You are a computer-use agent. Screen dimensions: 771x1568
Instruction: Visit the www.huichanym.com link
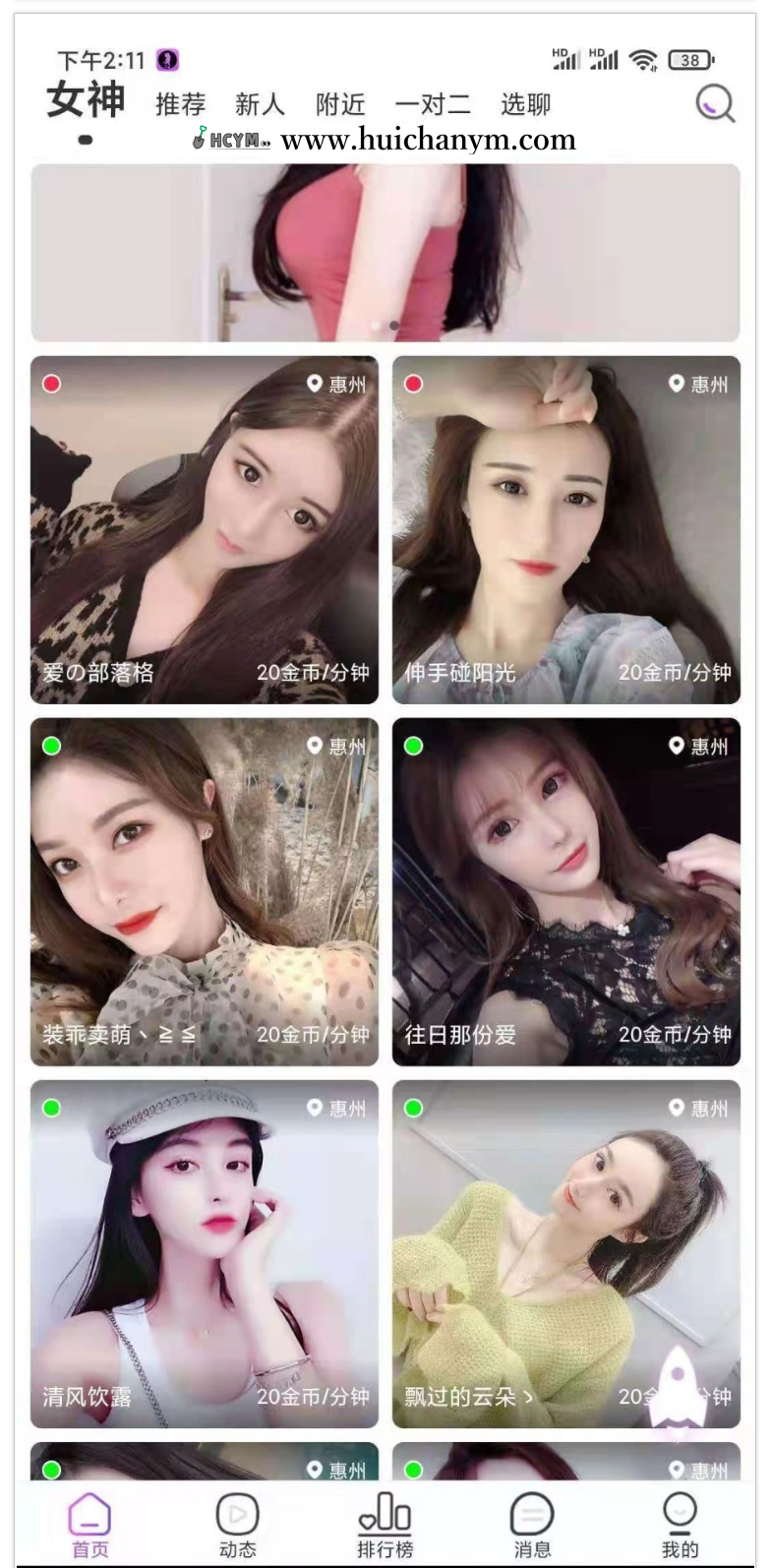click(x=427, y=140)
